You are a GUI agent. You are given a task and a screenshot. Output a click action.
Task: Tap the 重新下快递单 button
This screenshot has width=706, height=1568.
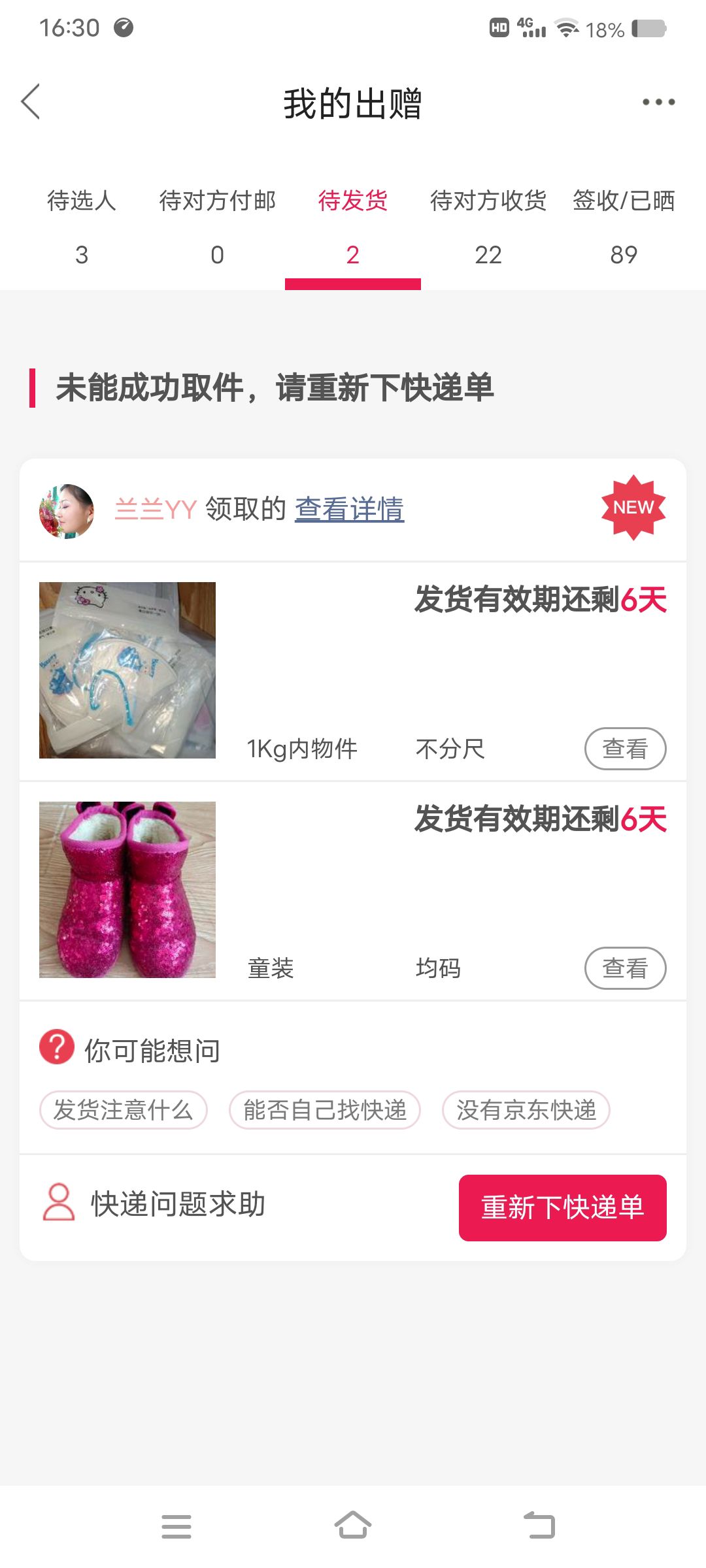563,1207
